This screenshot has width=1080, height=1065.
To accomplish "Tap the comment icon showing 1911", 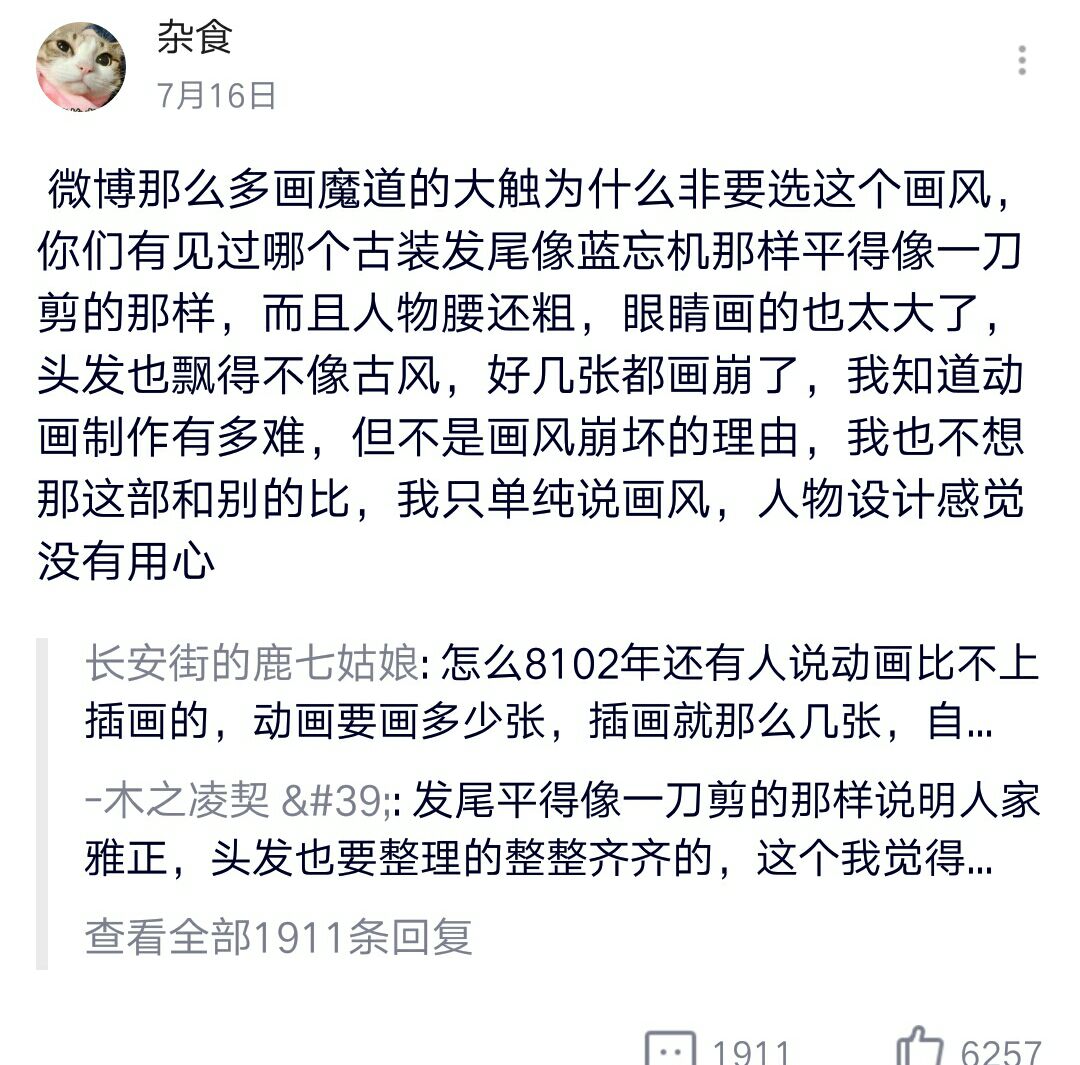I will pos(671,1048).
